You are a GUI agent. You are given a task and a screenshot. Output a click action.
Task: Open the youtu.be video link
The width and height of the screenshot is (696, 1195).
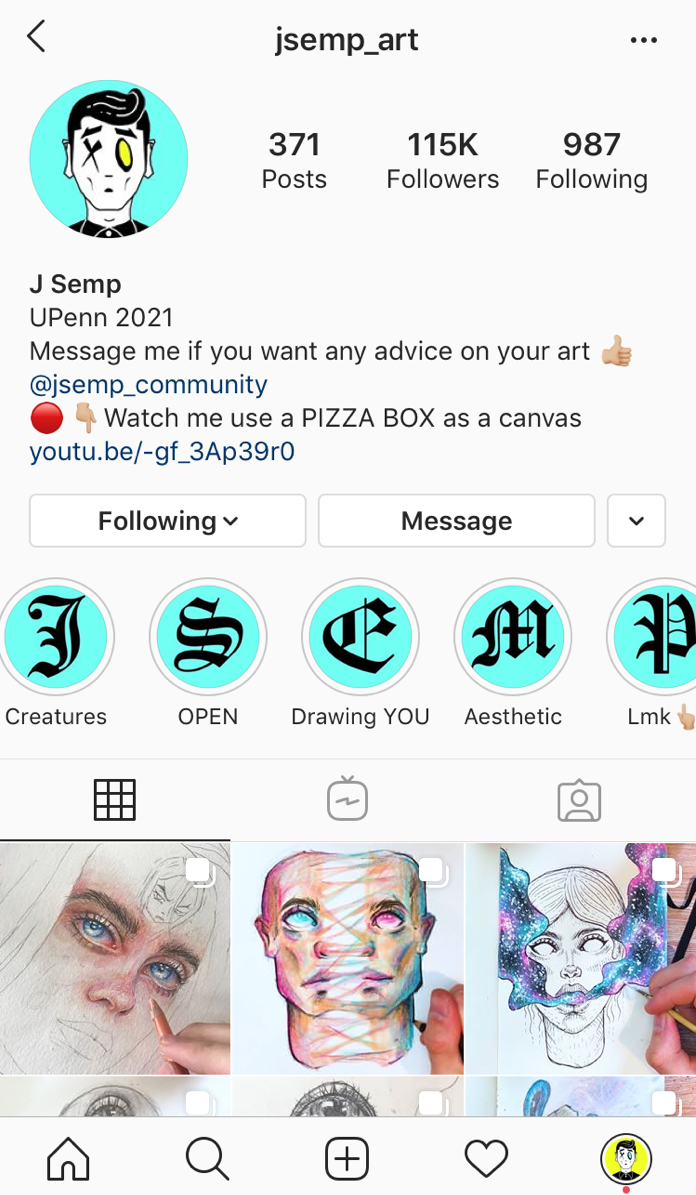coord(162,452)
